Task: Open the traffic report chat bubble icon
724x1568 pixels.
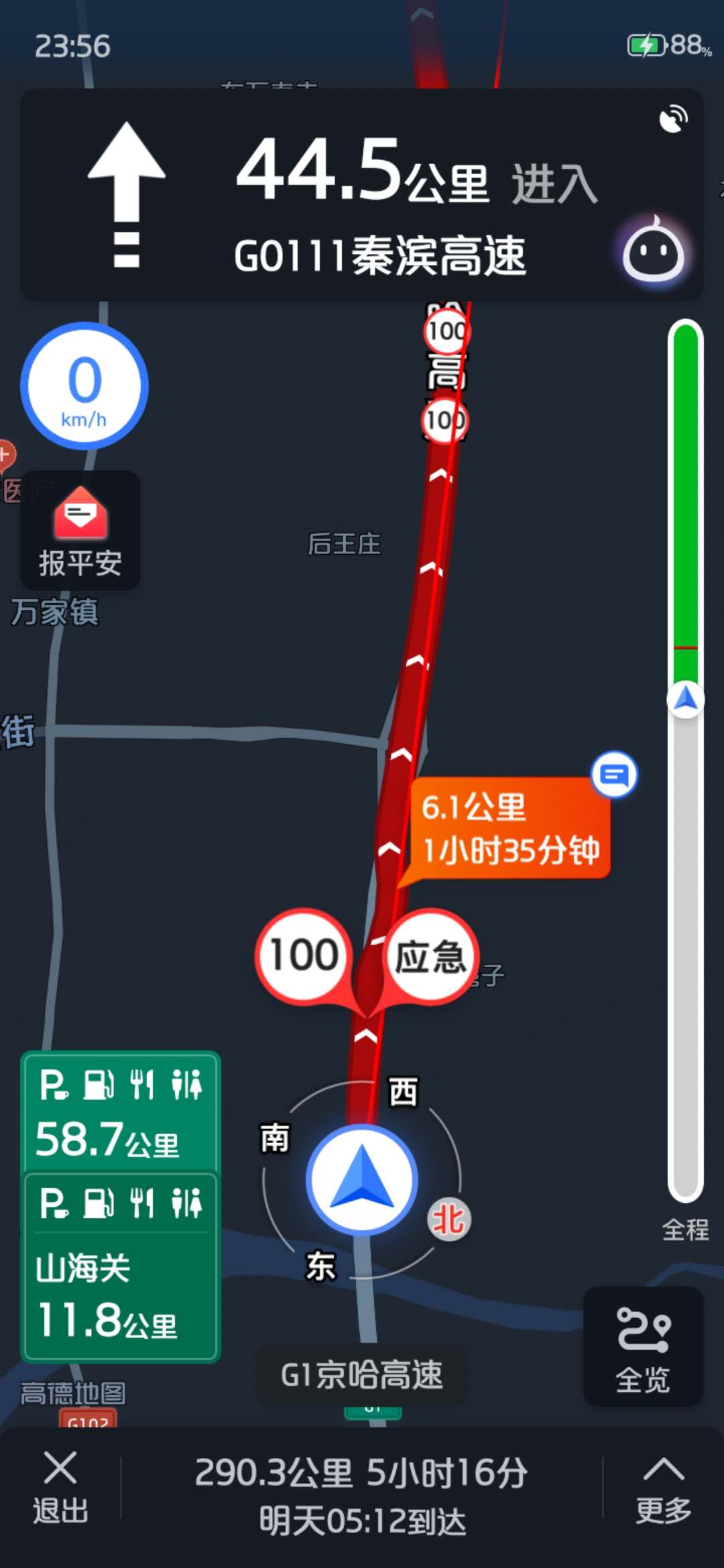Action: pyautogui.click(x=614, y=775)
